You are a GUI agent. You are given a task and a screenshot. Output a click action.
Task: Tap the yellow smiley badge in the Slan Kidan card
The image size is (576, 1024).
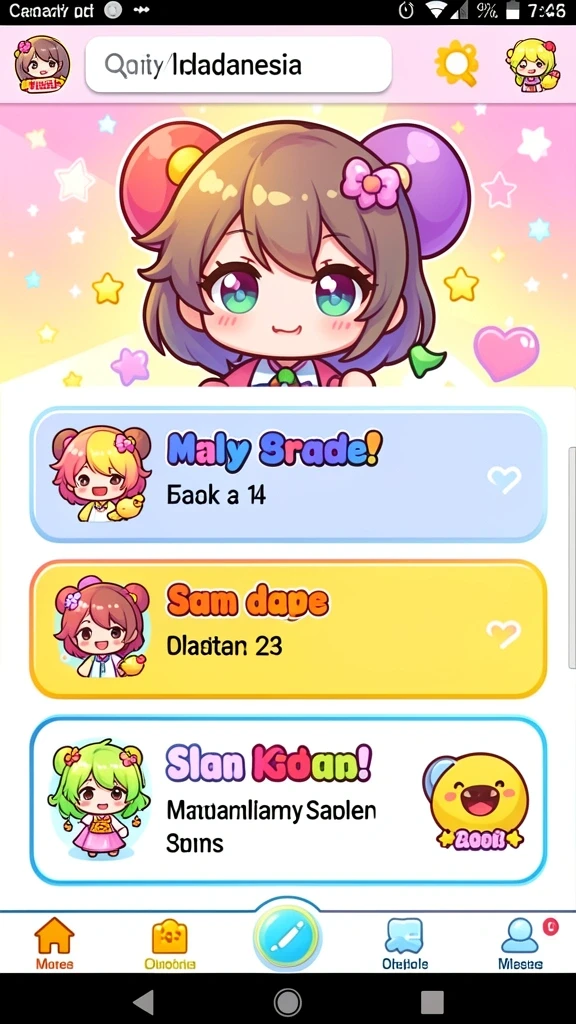[475, 802]
